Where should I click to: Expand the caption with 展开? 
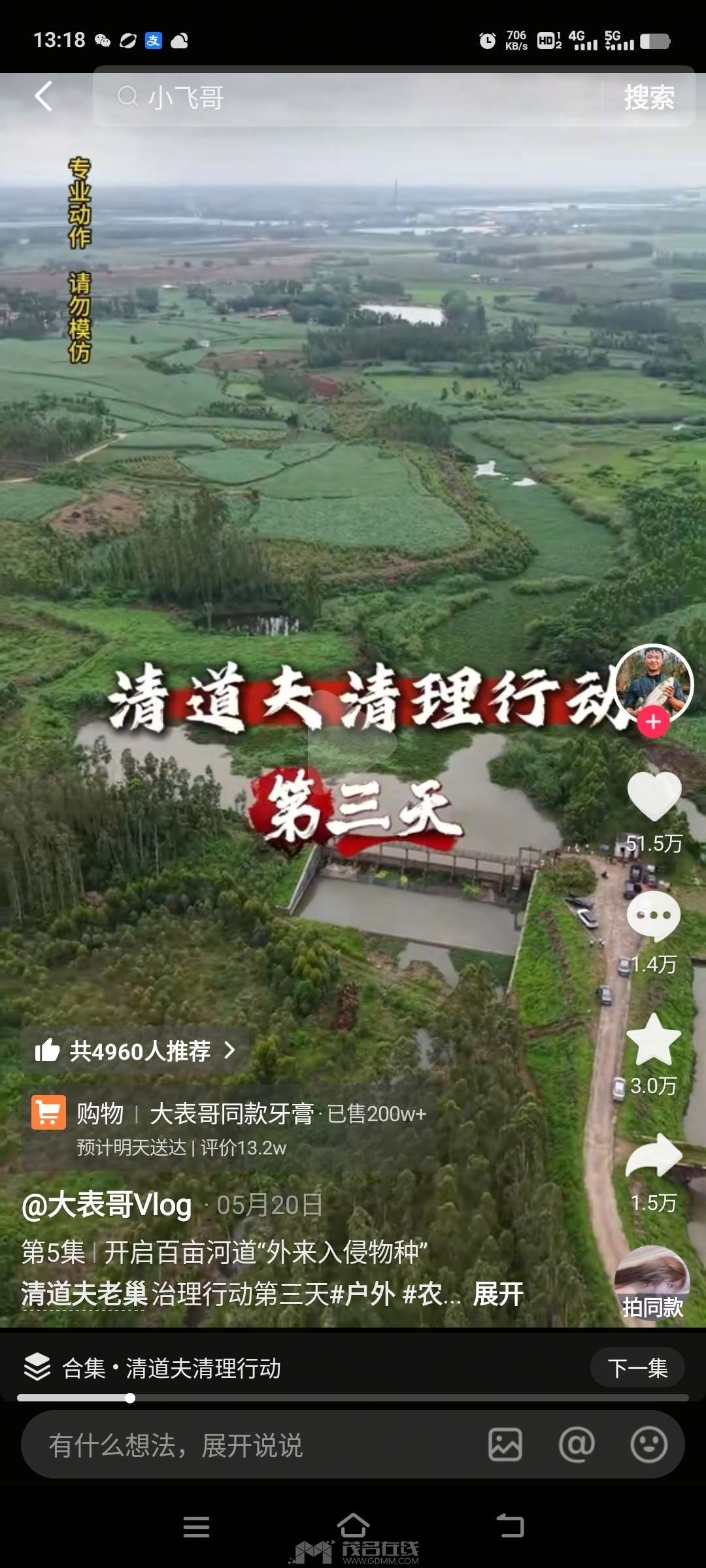coord(498,1294)
